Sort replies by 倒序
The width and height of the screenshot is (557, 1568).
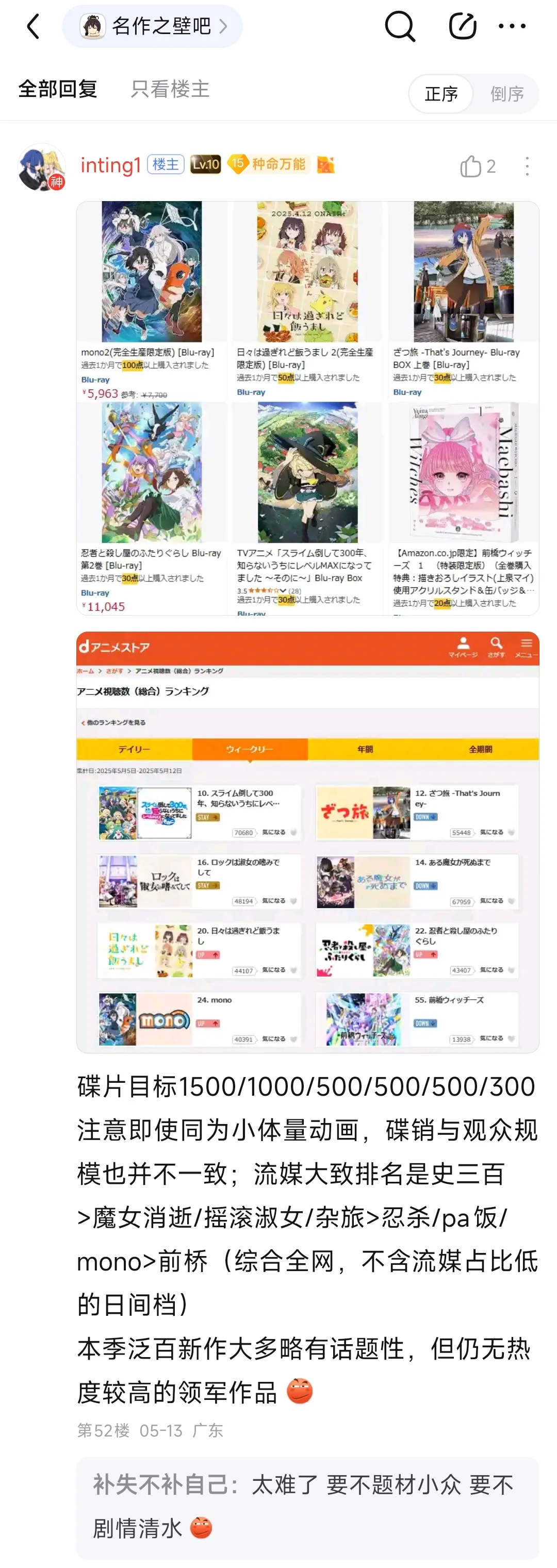(506, 94)
